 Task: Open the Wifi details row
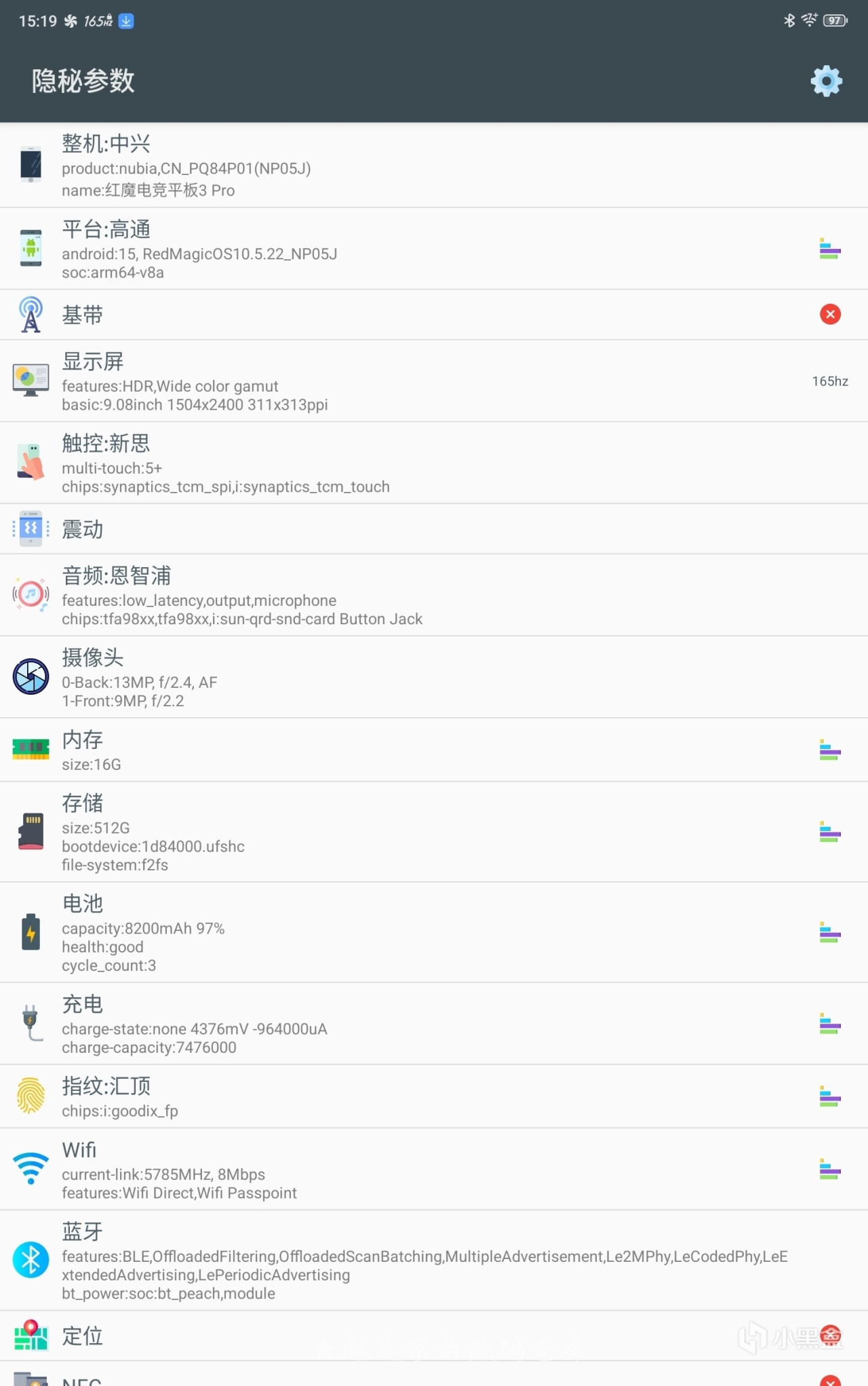click(x=434, y=1170)
